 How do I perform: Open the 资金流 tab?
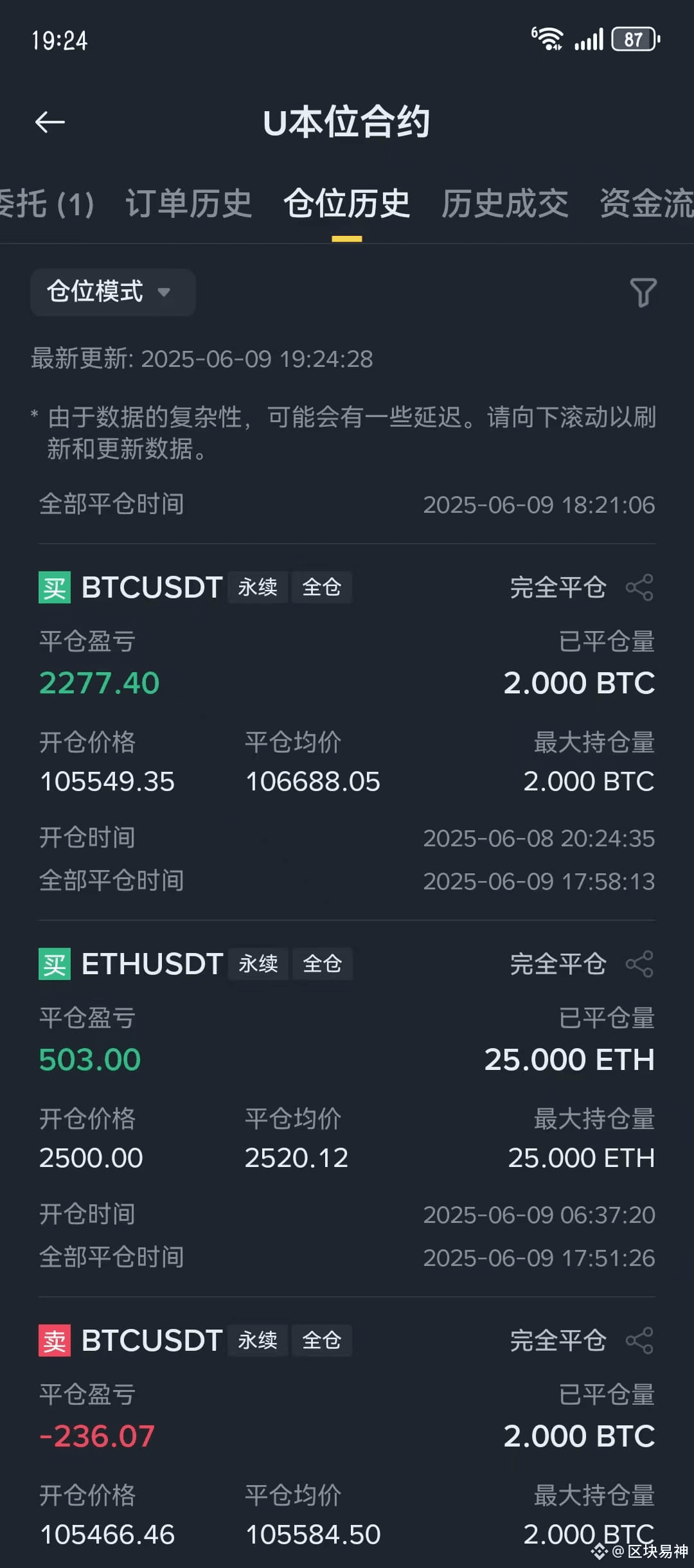[x=646, y=204]
